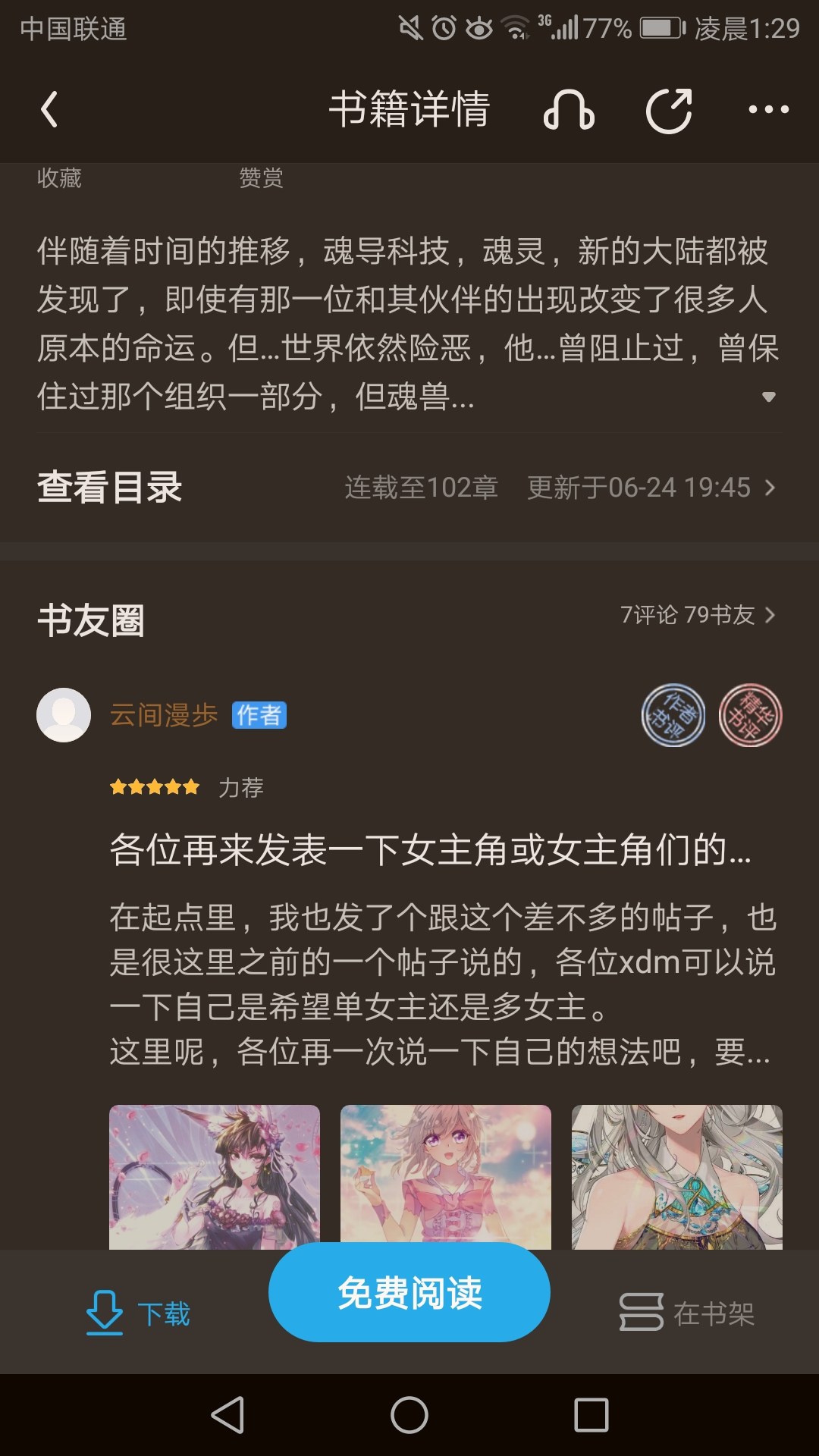Open the post about 女主角 discussion
Image resolution: width=819 pixels, height=1456 pixels.
(x=430, y=849)
